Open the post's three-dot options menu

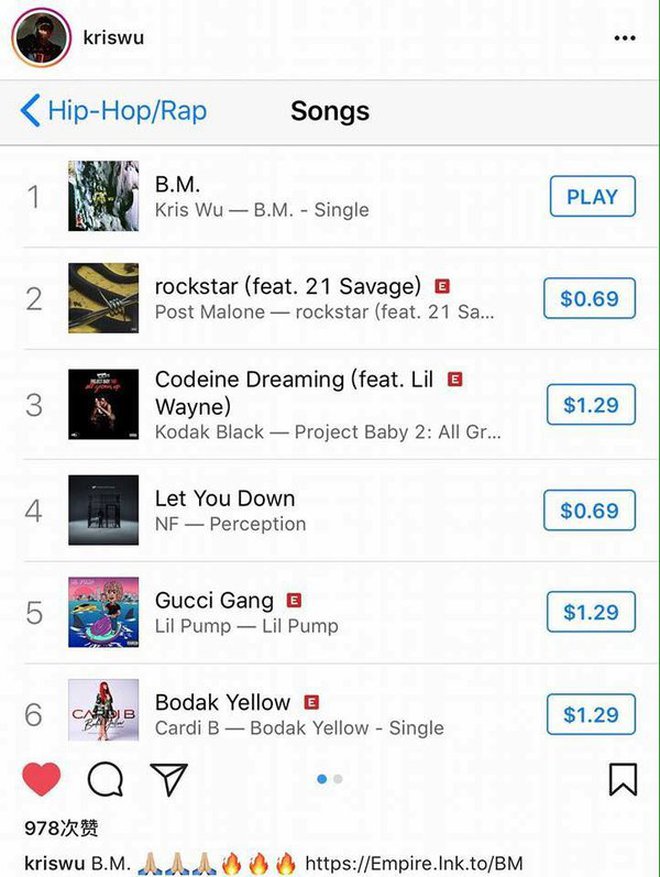624,38
